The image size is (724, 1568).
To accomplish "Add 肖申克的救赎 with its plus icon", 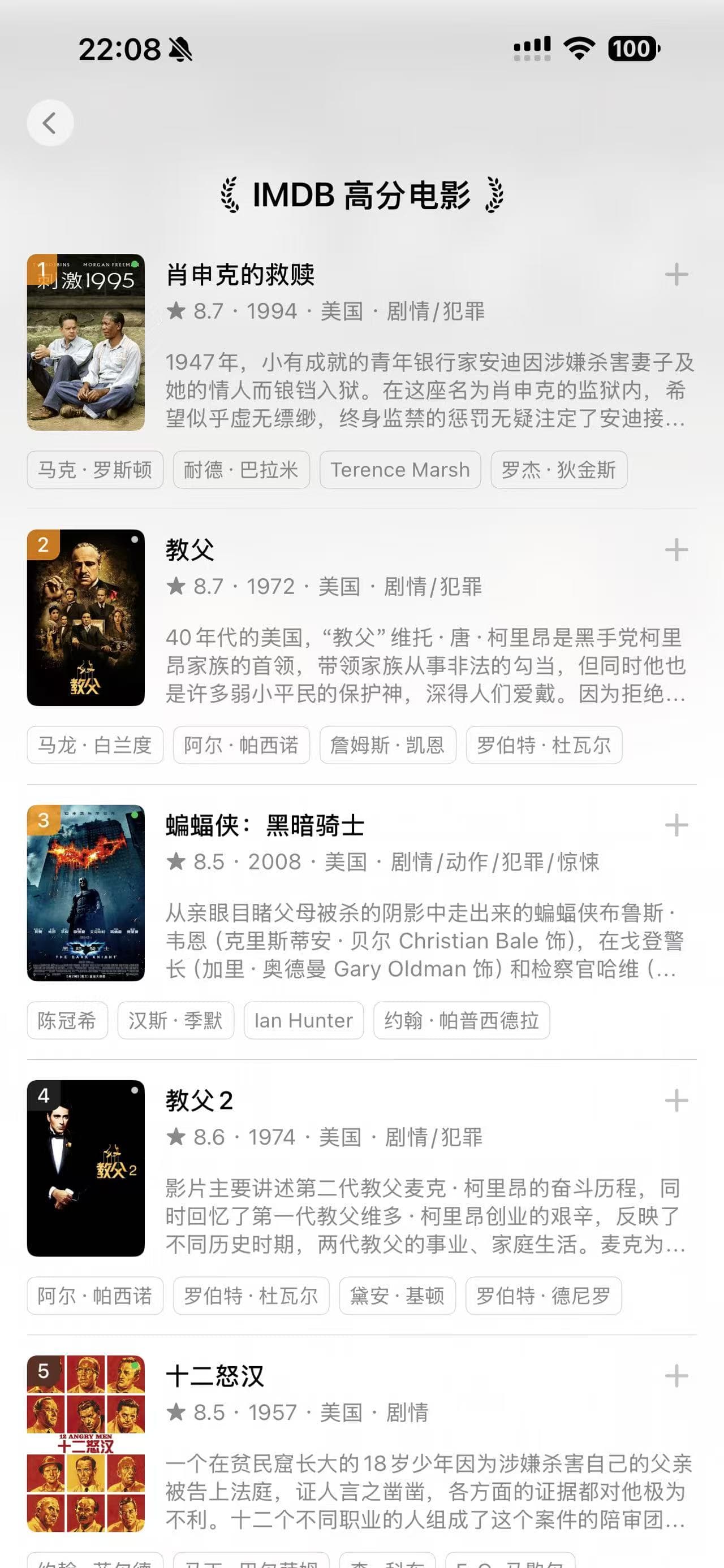I will (x=676, y=275).
